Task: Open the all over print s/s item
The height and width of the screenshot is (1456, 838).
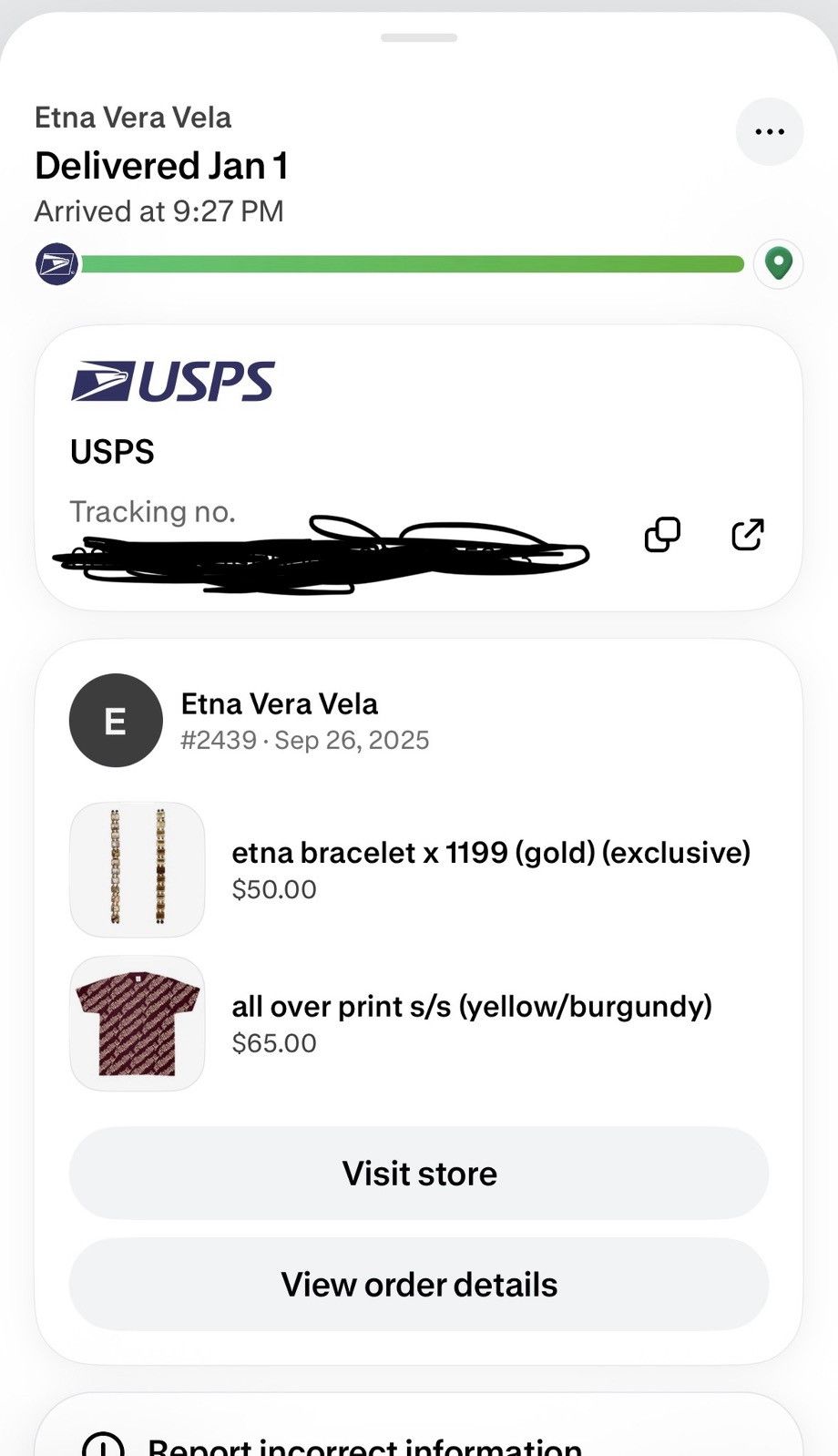Action: pyautogui.click(x=419, y=1023)
